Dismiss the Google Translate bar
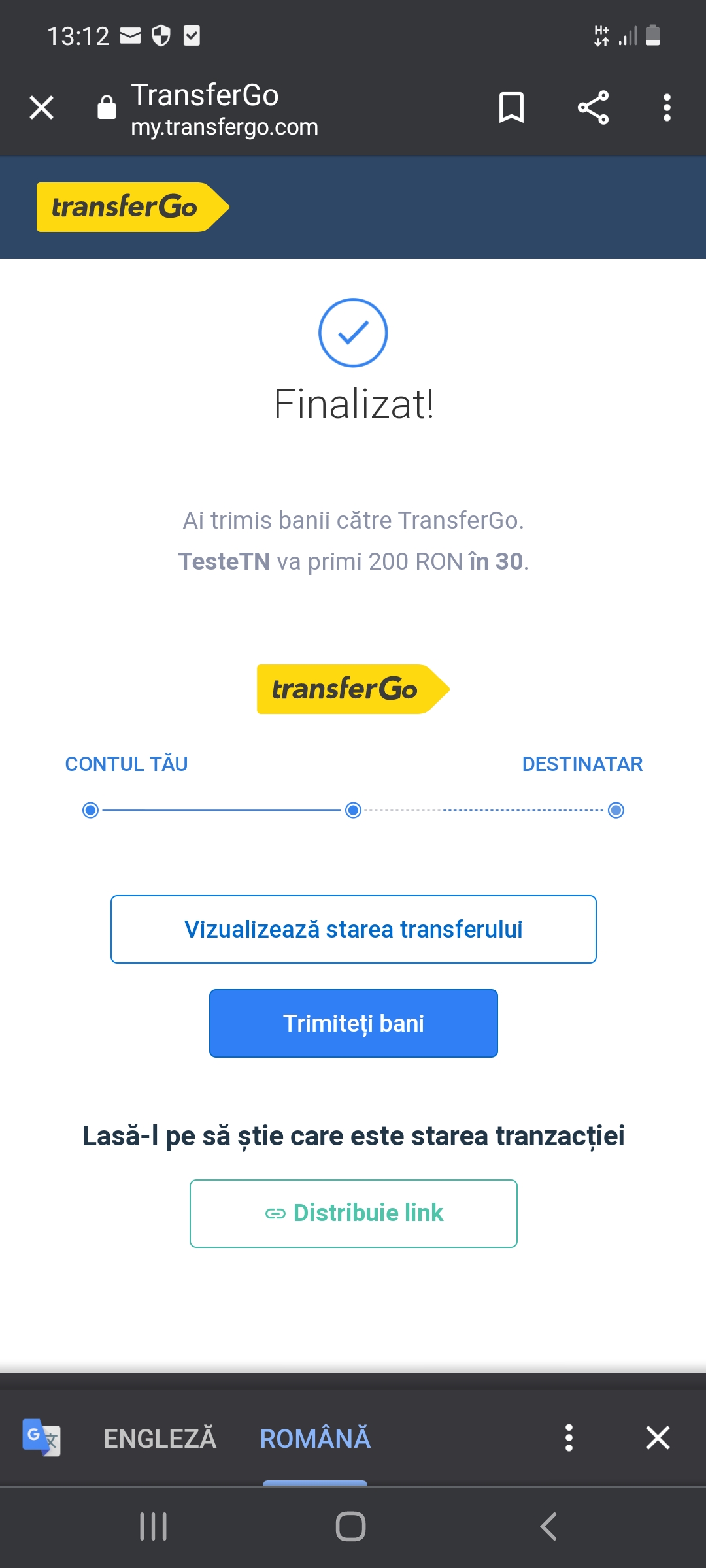706x1568 pixels. (658, 1438)
